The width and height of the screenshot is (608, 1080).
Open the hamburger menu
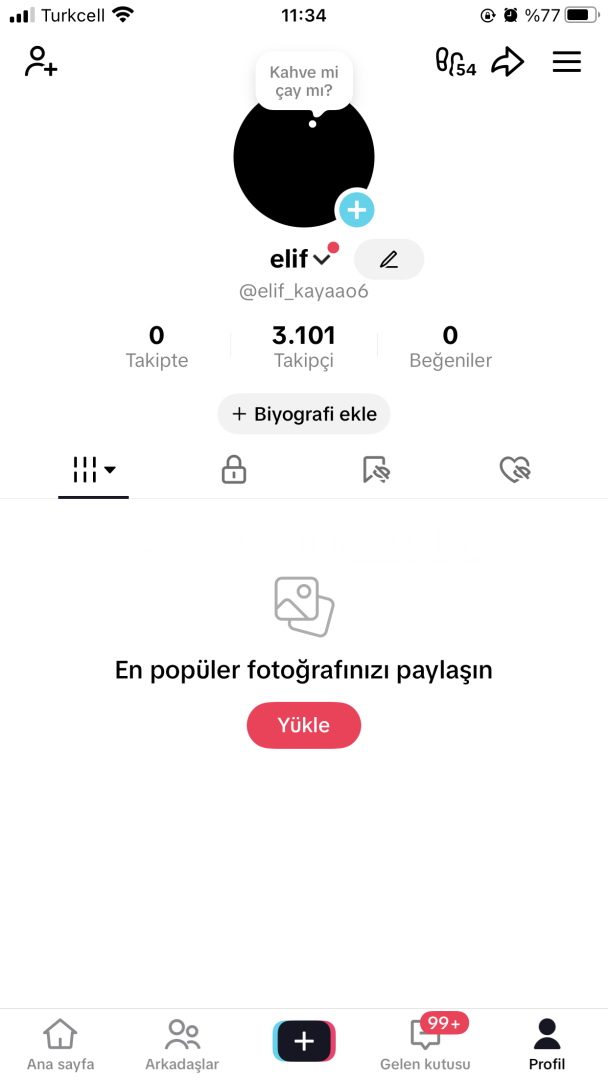(x=567, y=63)
